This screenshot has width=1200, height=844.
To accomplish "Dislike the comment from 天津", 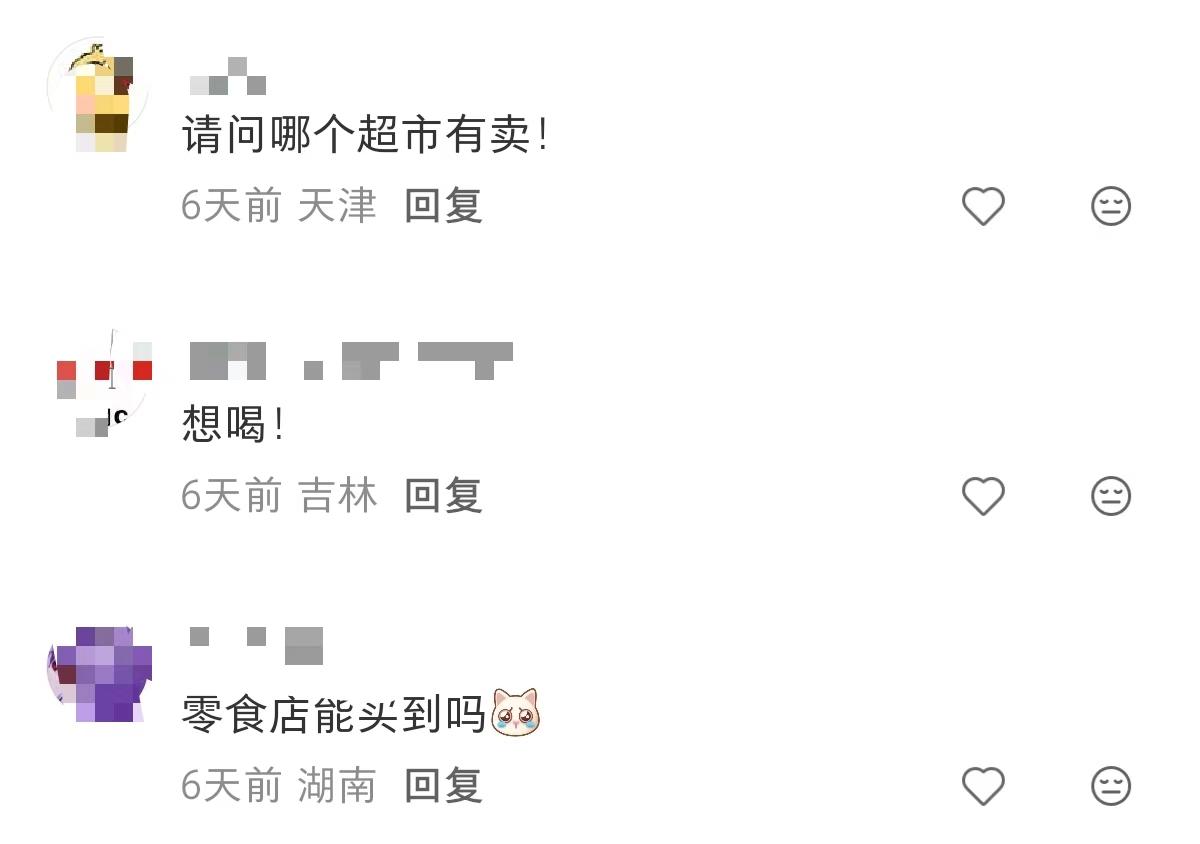I will (x=1110, y=207).
